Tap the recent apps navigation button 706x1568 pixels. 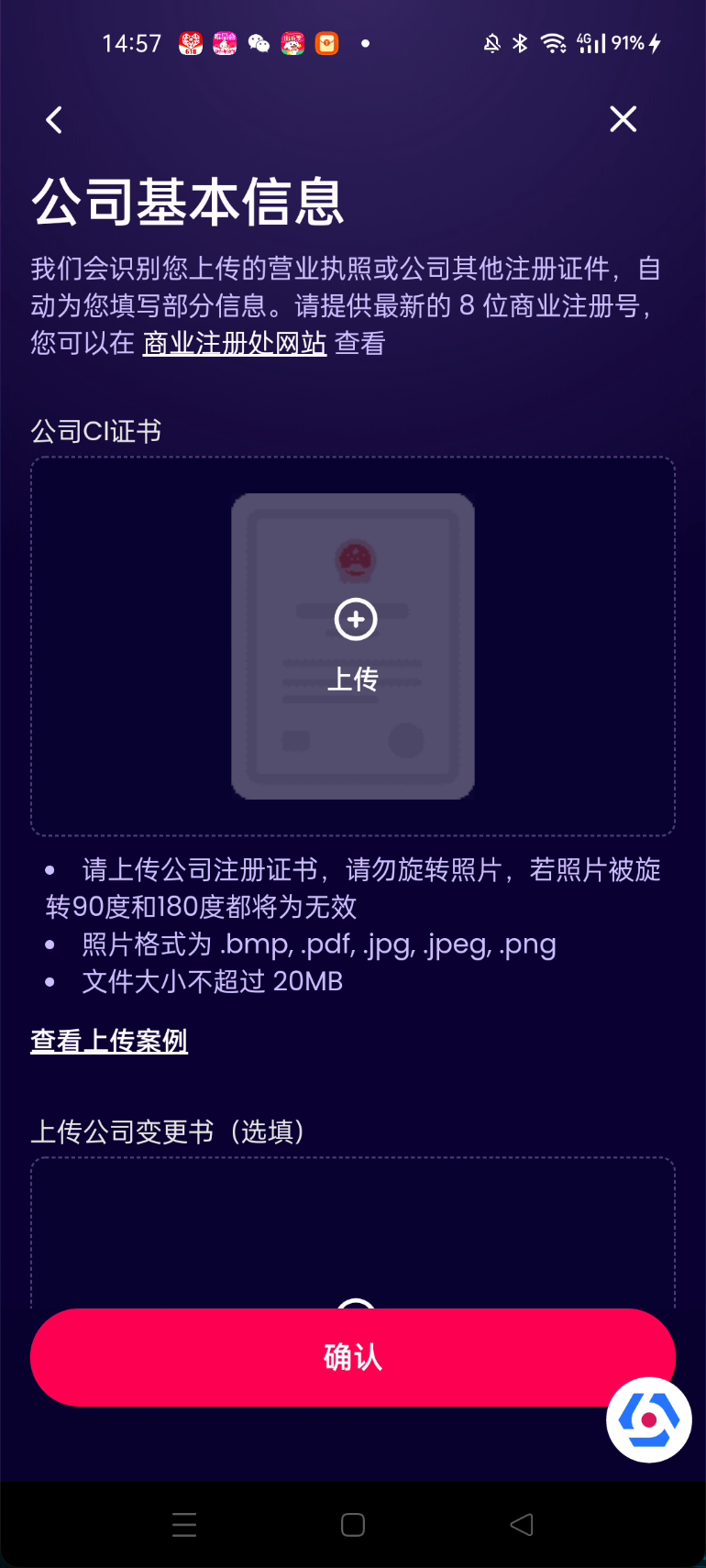[183, 1524]
